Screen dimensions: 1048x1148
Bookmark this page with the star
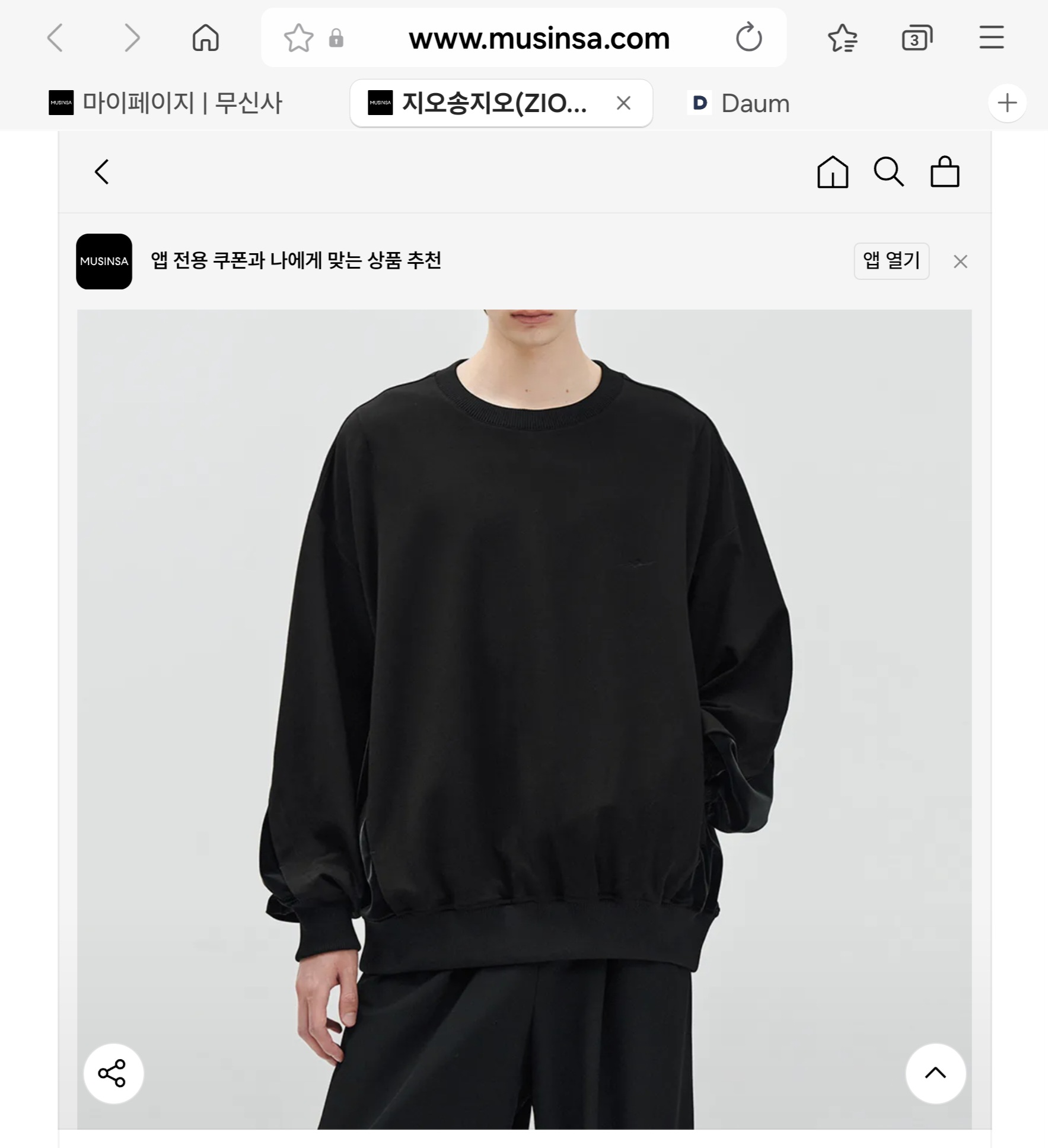[298, 38]
